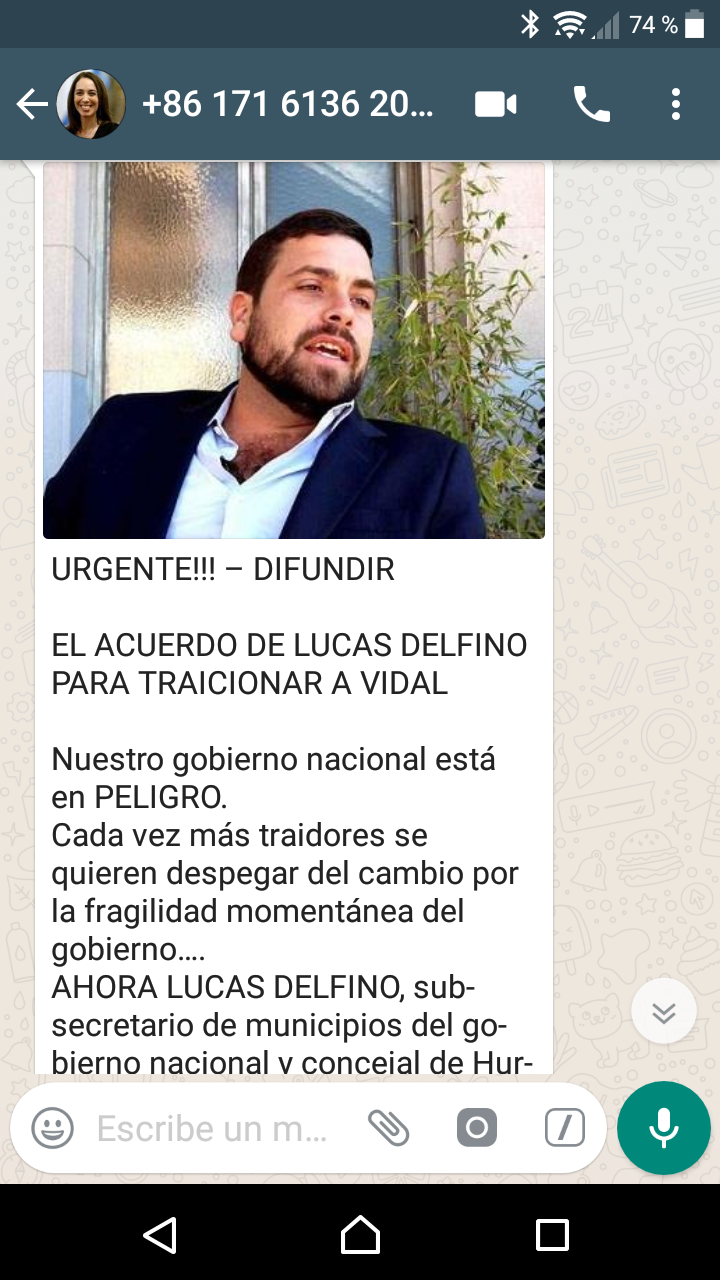Open the emoji picker
Viewport: 720px width, 1280px height.
pyautogui.click(x=52, y=1129)
